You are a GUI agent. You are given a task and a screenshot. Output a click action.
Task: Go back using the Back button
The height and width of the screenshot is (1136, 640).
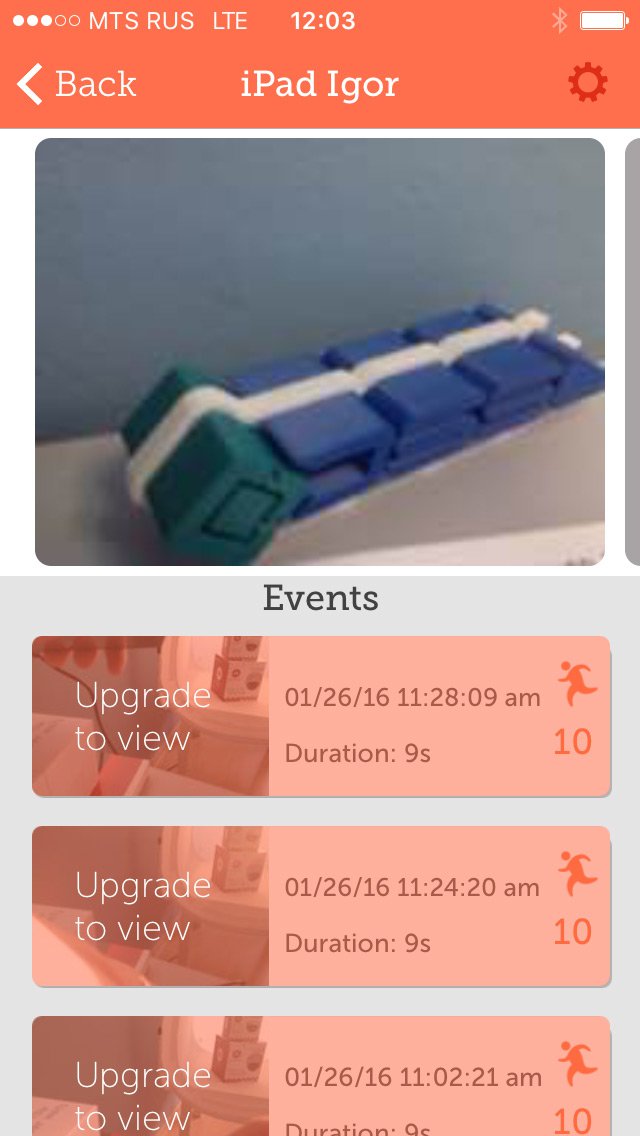pos(78,84)
